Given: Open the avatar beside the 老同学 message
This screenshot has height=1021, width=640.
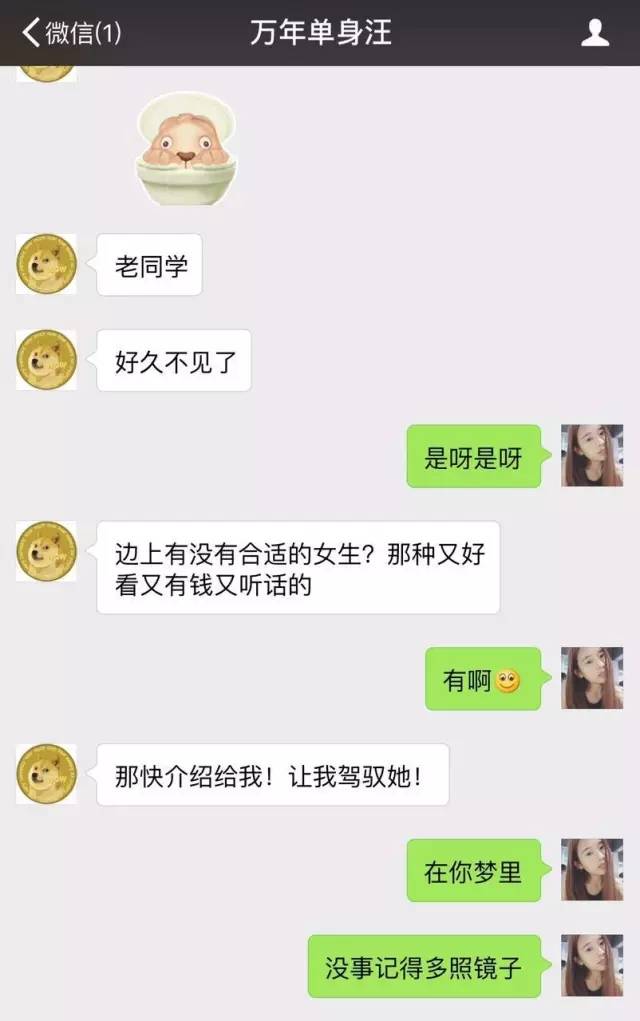Looking at the screenshot, I should click(x=46, y=264).
